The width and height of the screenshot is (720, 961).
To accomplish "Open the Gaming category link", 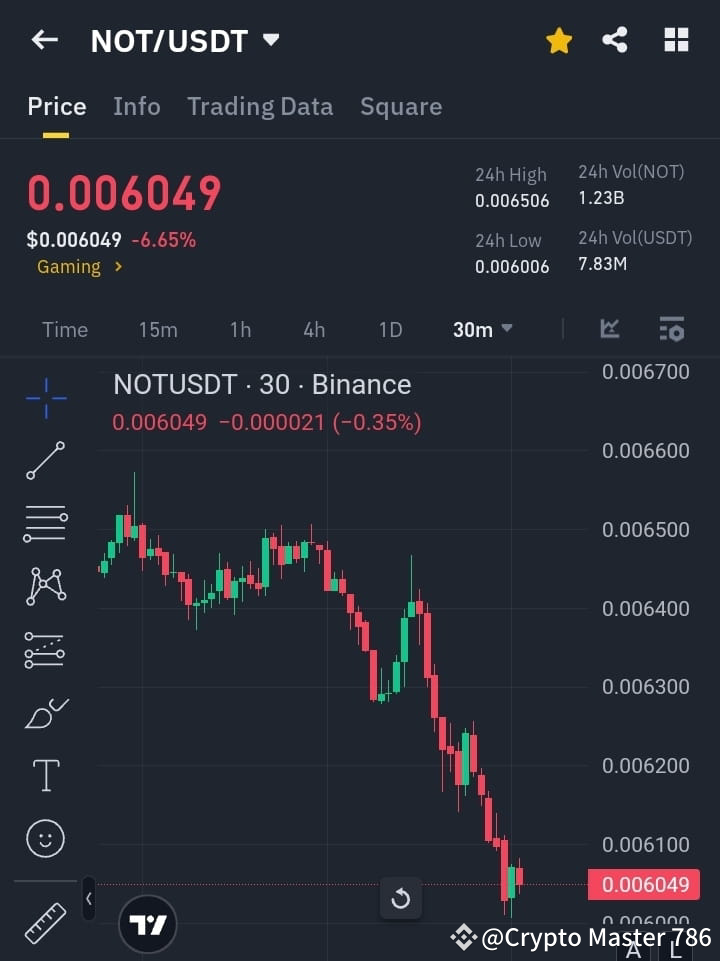I will (x=68, y=267).
